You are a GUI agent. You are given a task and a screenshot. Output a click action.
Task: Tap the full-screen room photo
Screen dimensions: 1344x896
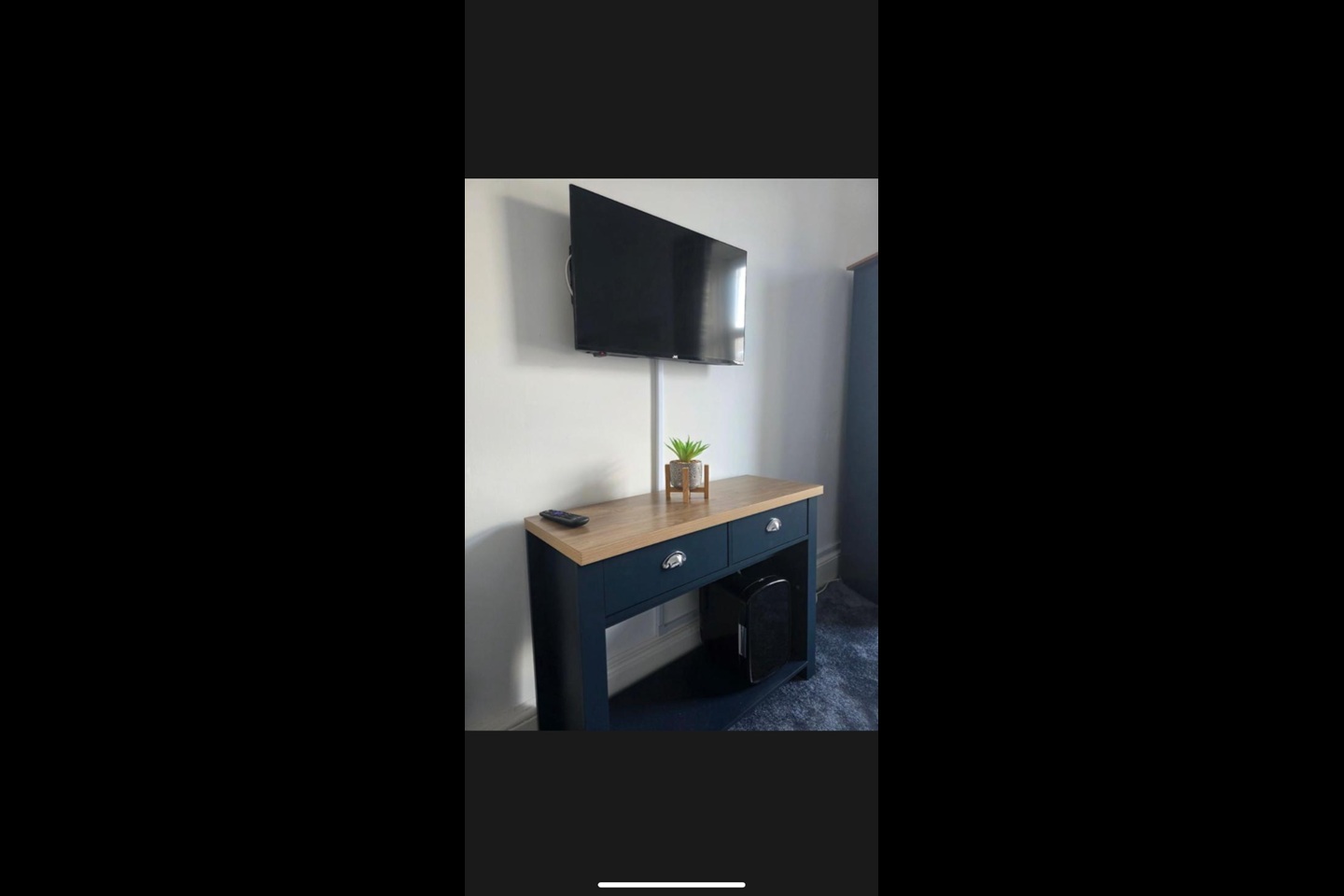671,454
